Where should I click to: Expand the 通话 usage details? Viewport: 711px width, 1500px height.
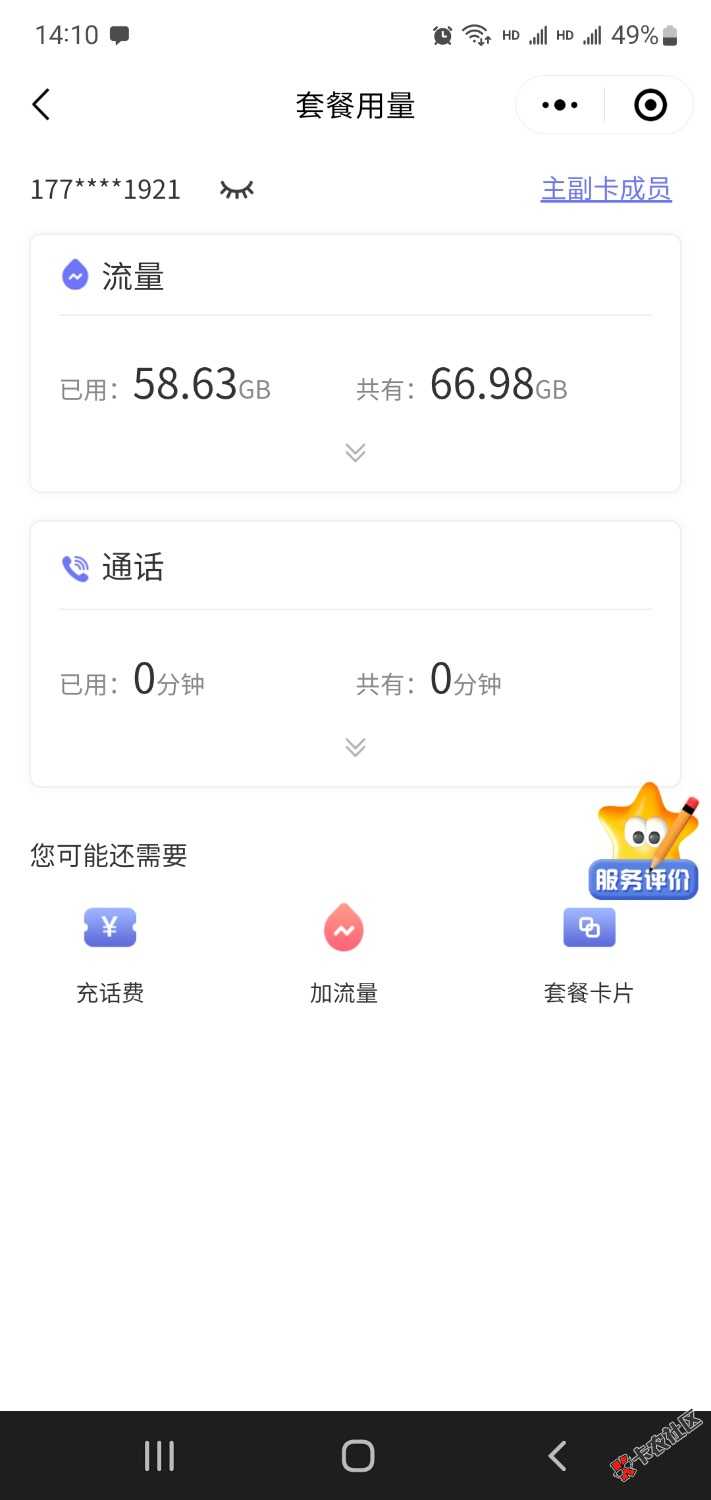pos(355,747)
